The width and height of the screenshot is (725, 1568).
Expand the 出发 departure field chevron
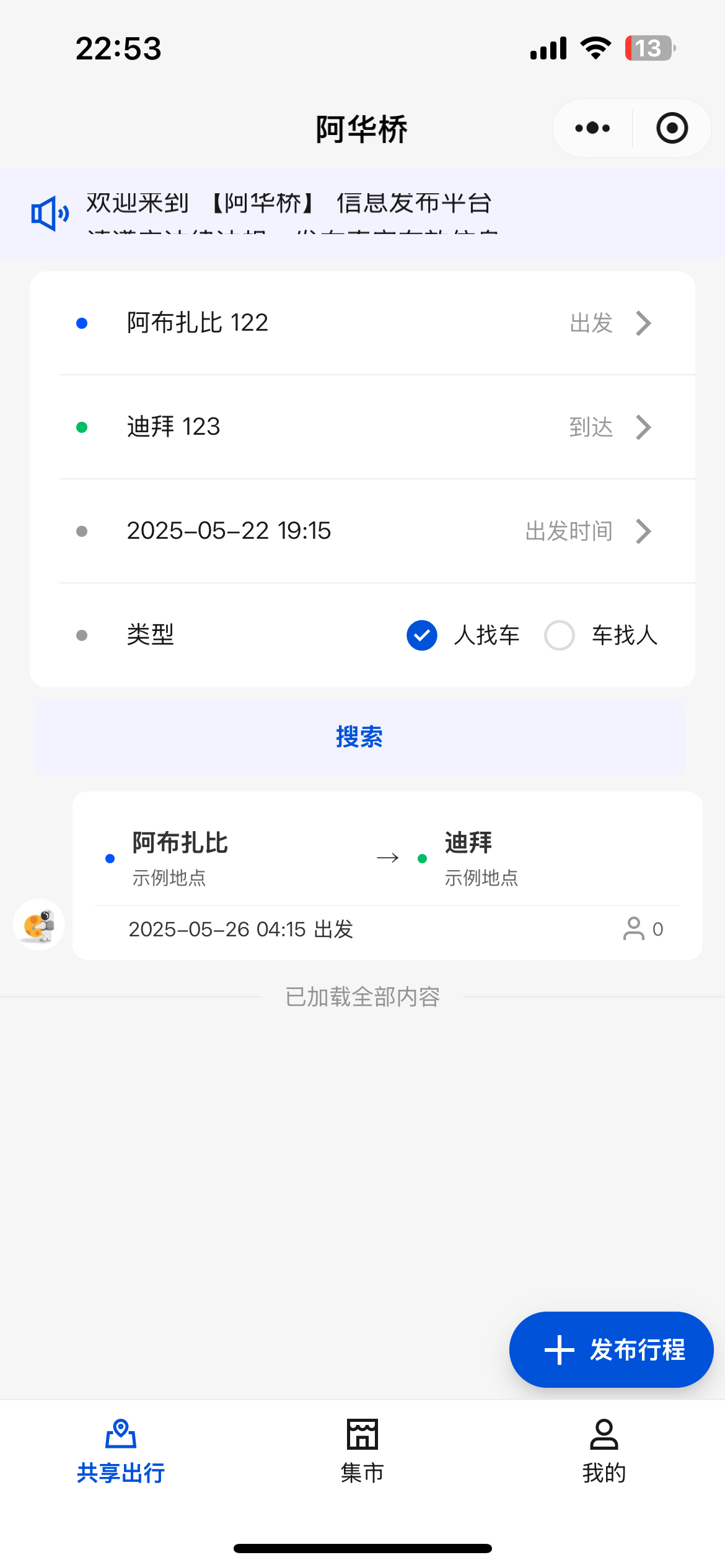tap(644, 323)
